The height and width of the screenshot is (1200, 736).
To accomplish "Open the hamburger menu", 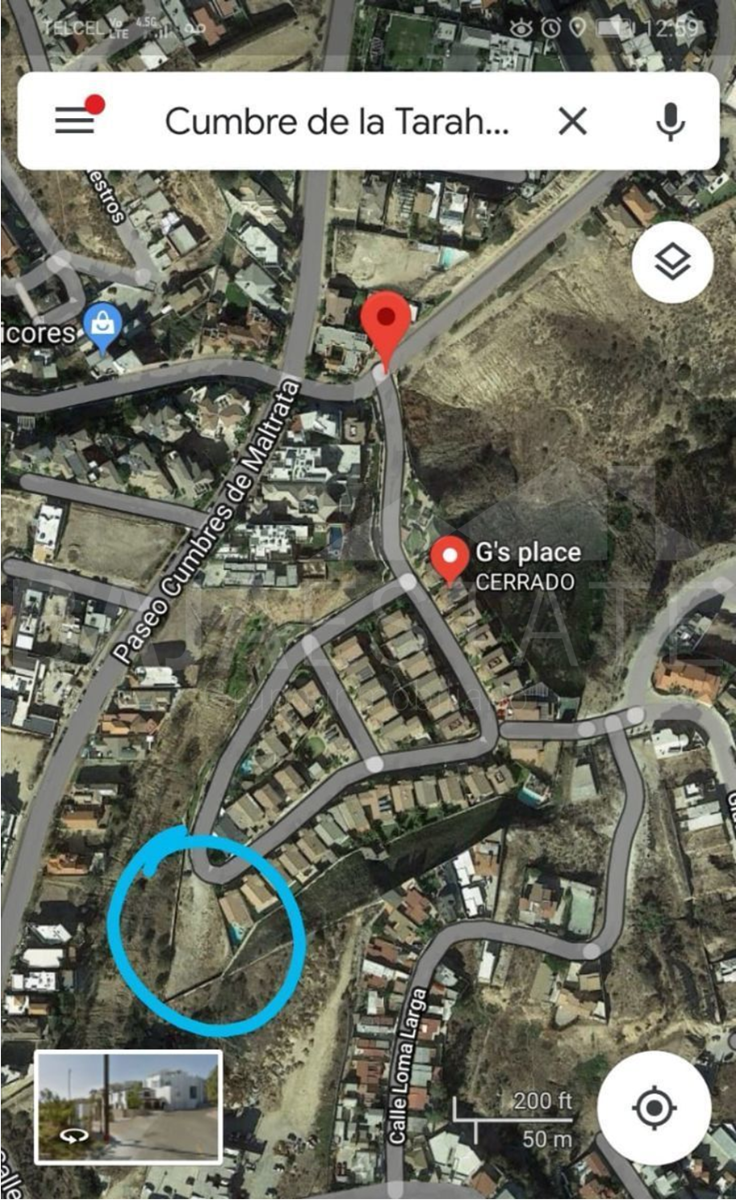I will [x=75, y=121].
